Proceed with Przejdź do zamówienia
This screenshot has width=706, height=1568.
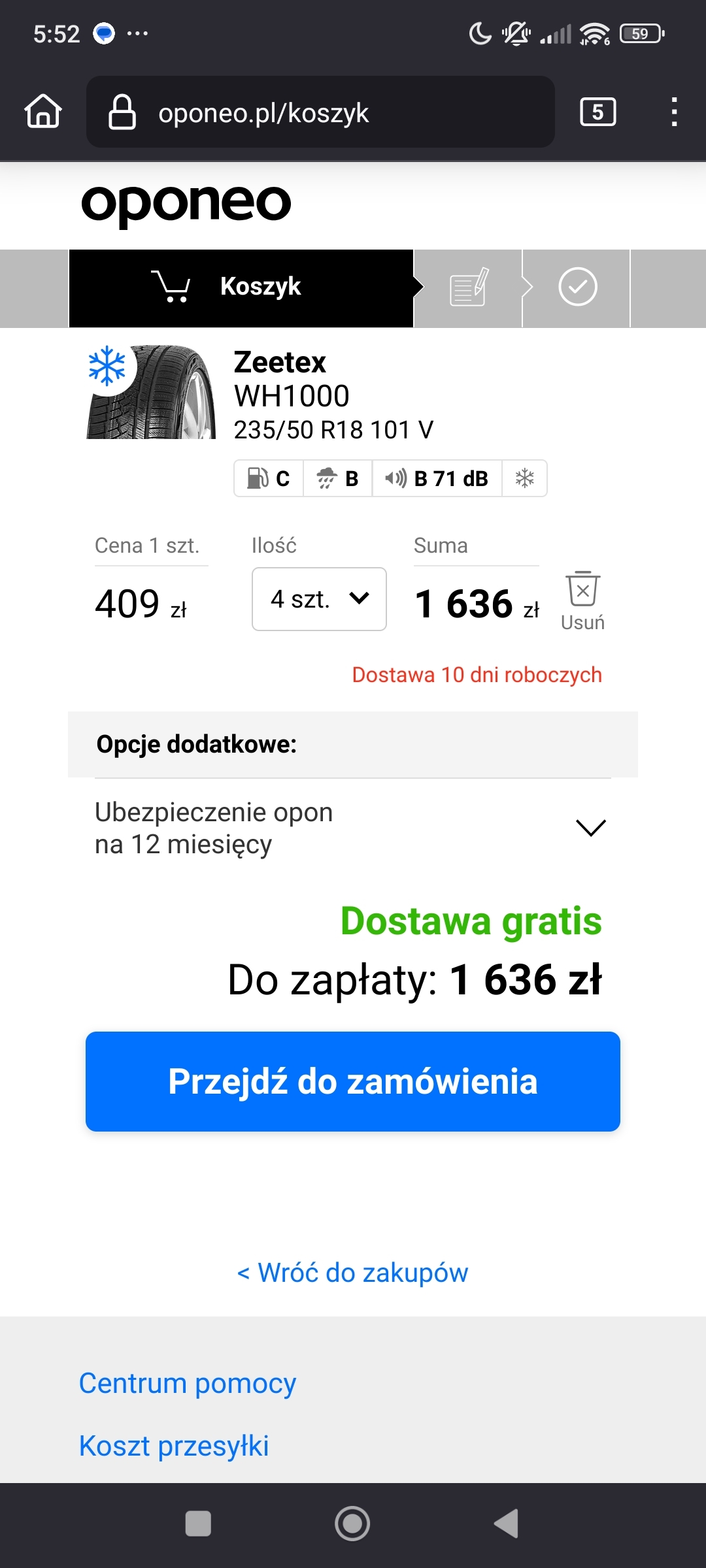[x=353, y=1081]
